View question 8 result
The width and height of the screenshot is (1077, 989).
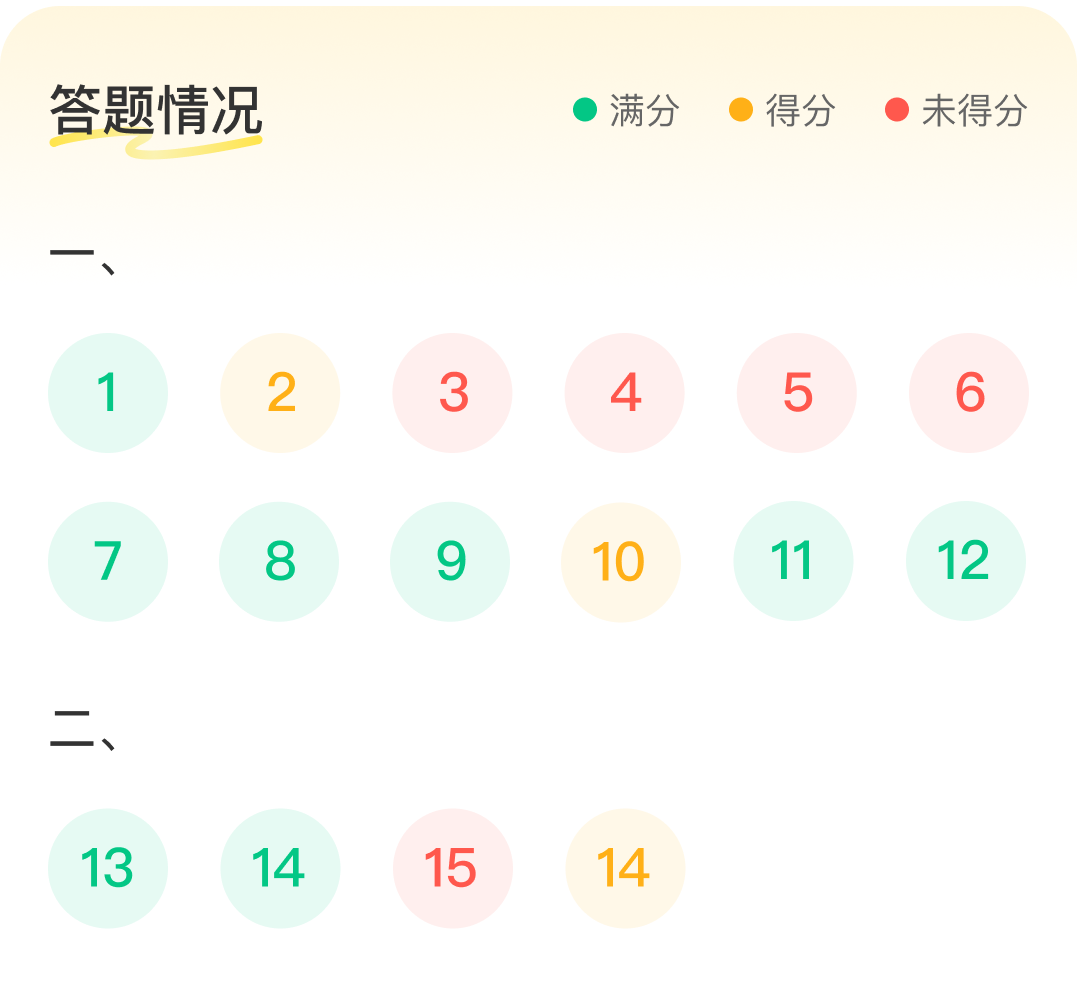[x=280, y=561]
